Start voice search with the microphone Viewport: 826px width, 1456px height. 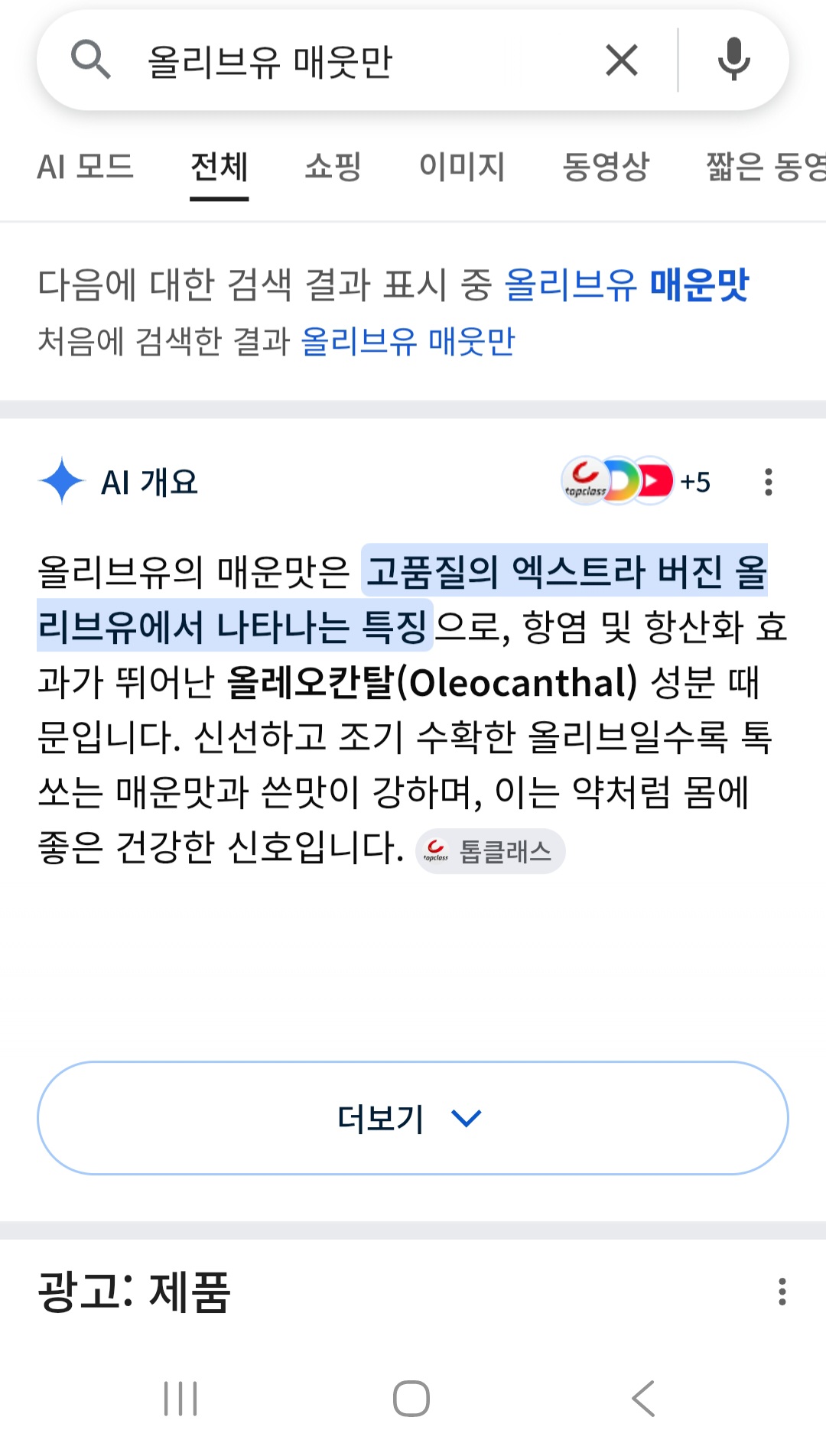(733, 60)
